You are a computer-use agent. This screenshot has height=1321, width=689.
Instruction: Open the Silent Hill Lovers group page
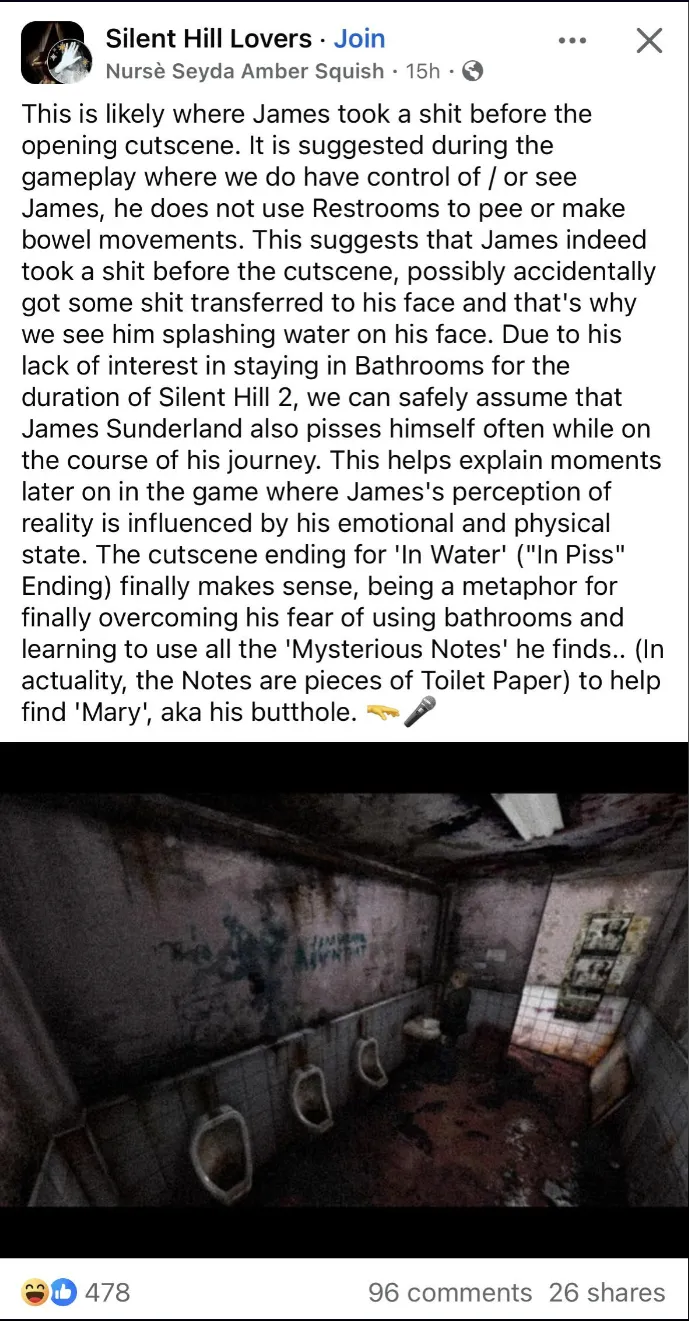click(208, 39)
